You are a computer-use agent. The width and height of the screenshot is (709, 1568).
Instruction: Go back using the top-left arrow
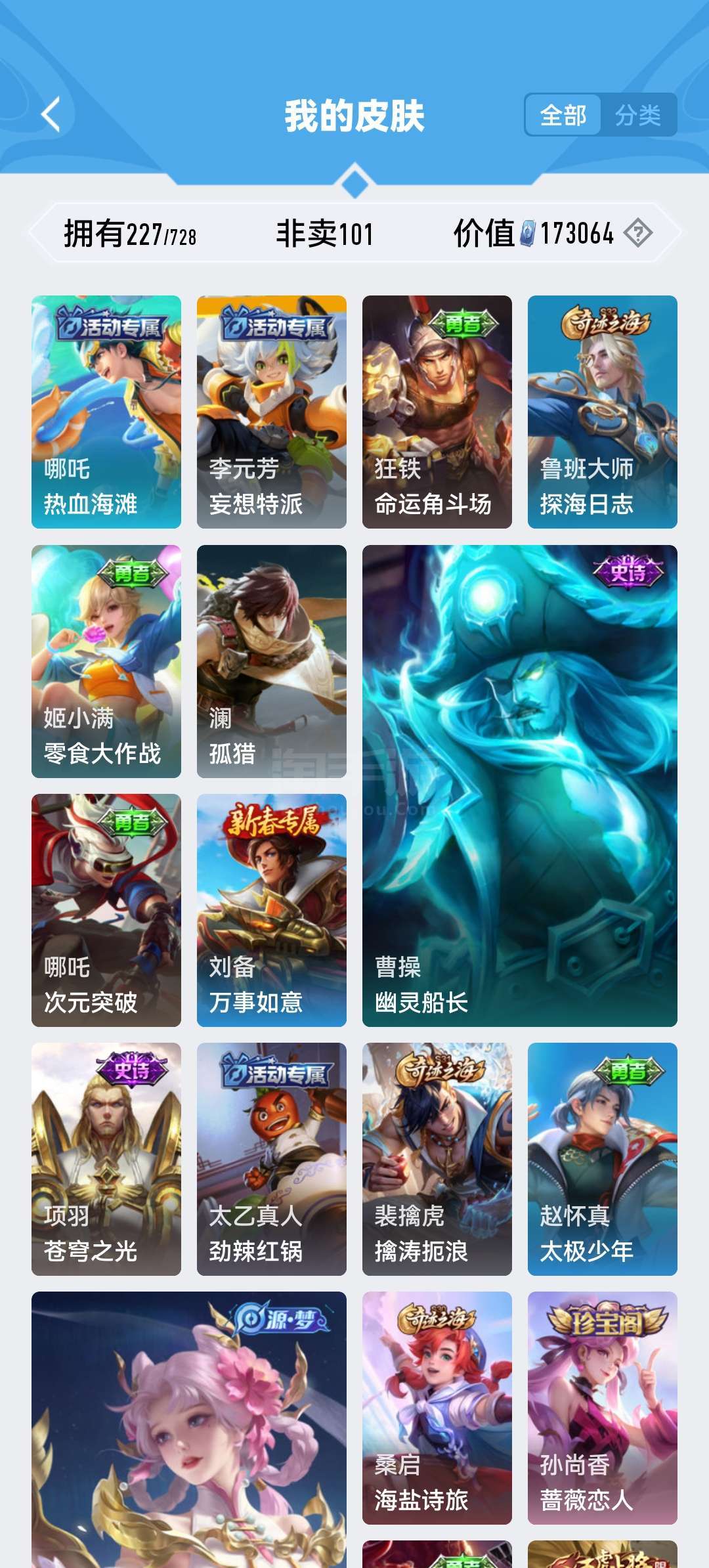(x=51, y=115)
